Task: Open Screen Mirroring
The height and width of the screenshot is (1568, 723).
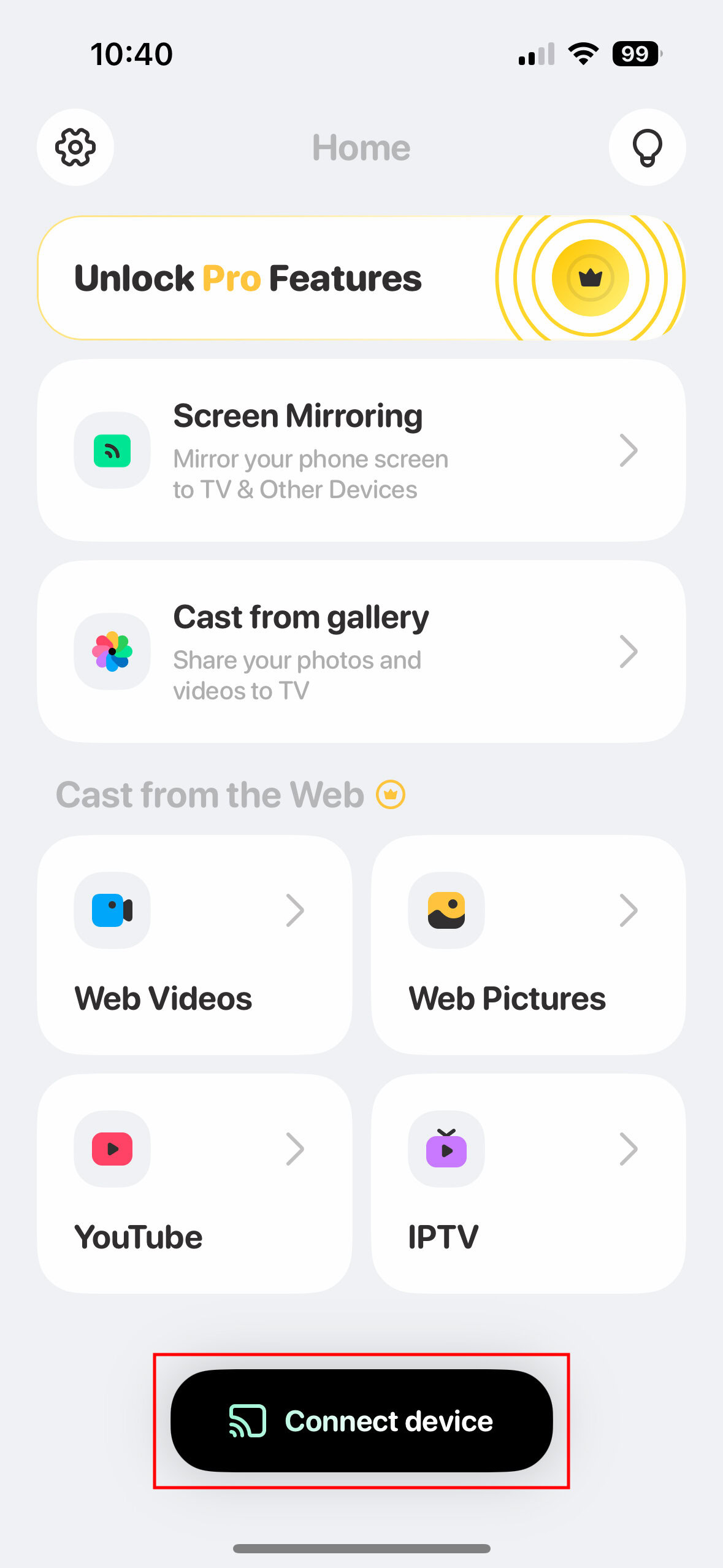Action: coord(361,450)
